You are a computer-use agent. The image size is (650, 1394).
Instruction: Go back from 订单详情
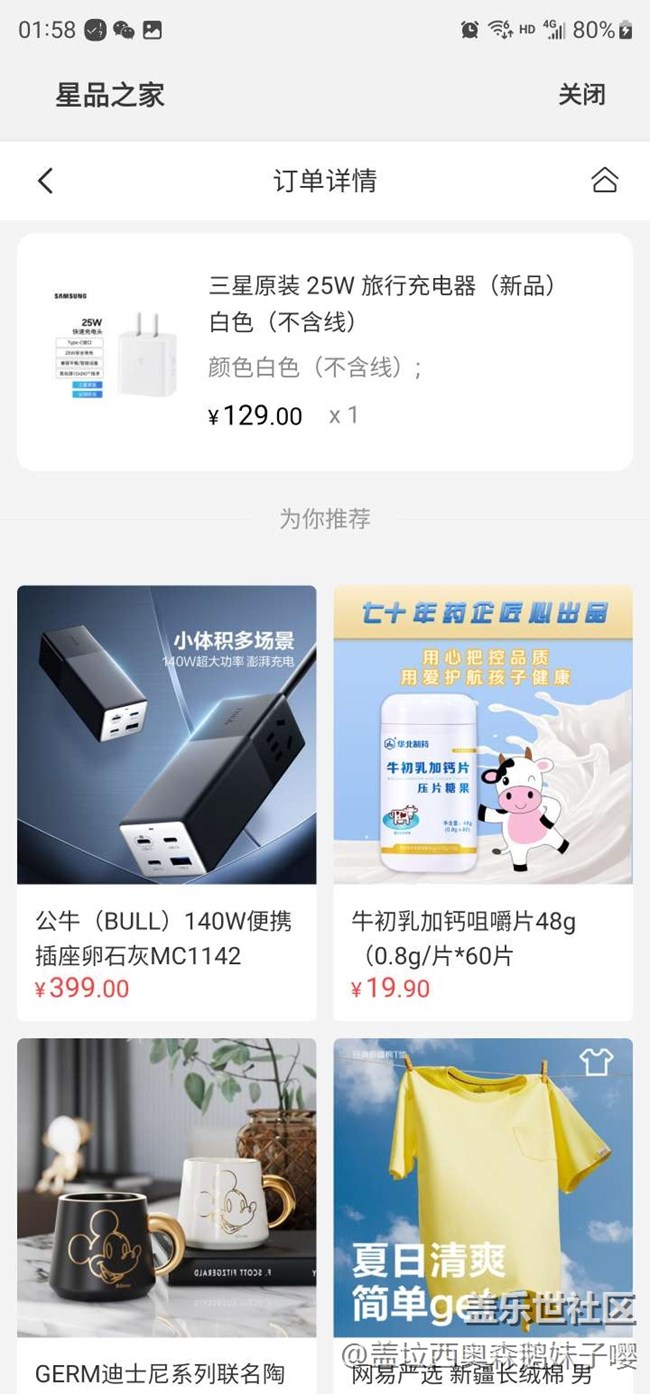tap(45, 181)
